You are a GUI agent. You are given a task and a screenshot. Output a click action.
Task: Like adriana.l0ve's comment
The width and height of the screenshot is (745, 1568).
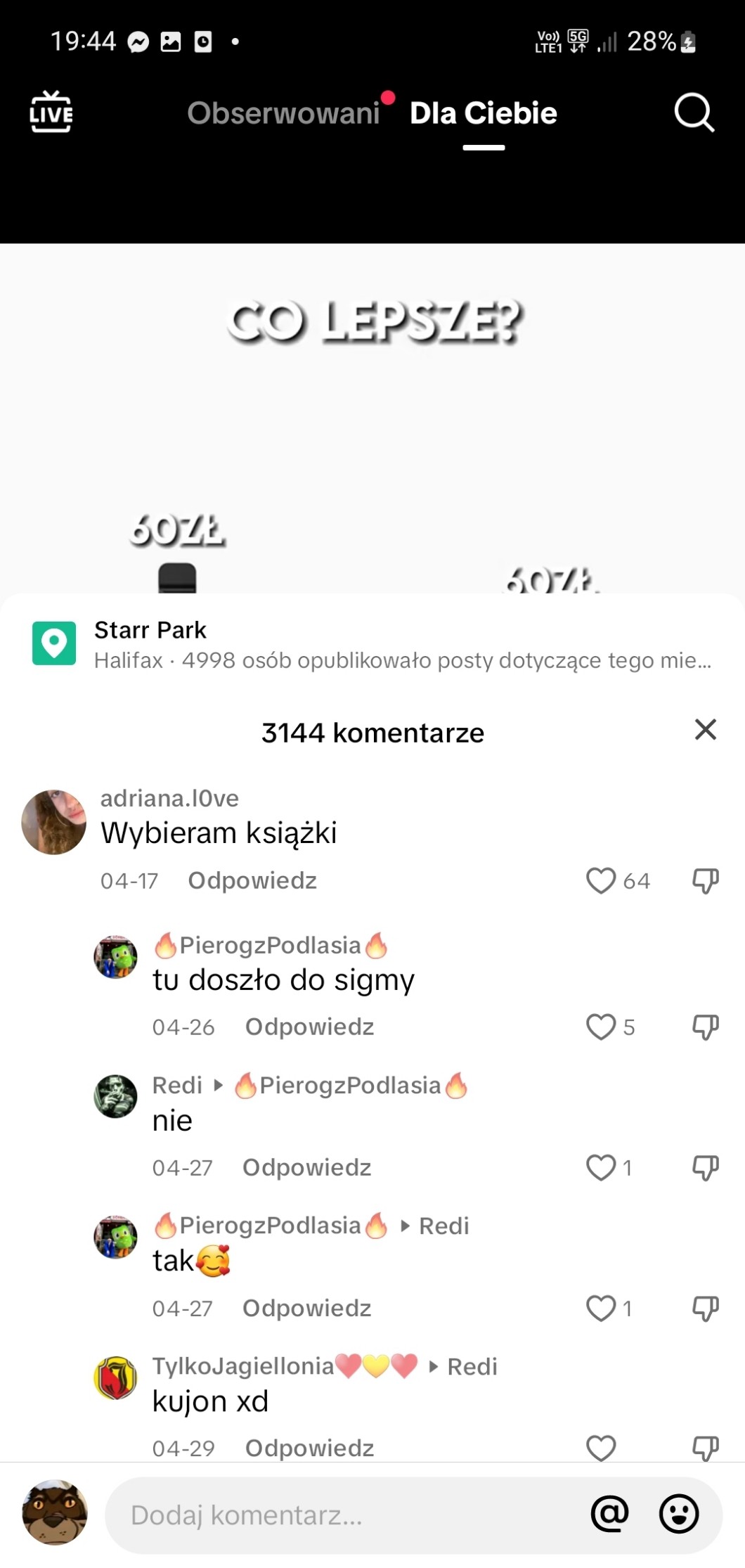[x=601, y=880]
